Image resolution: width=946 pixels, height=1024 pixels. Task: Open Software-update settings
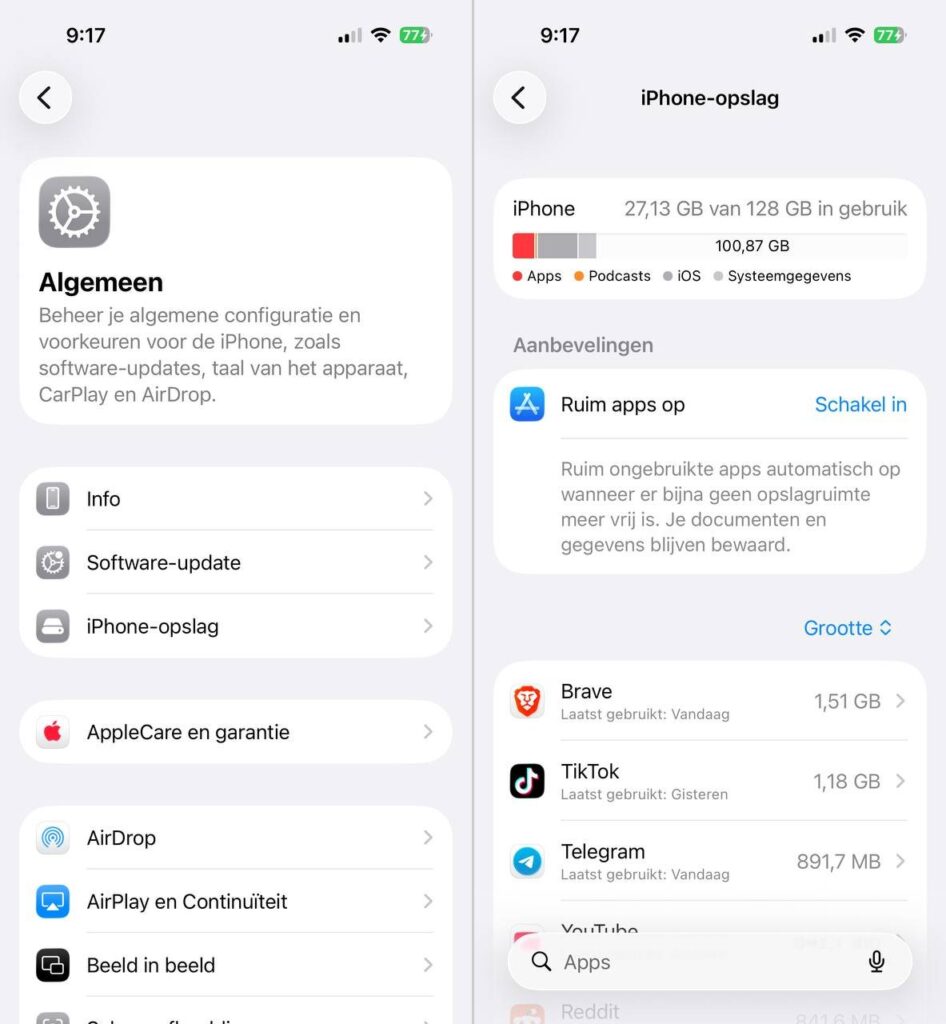pos(236,563)
